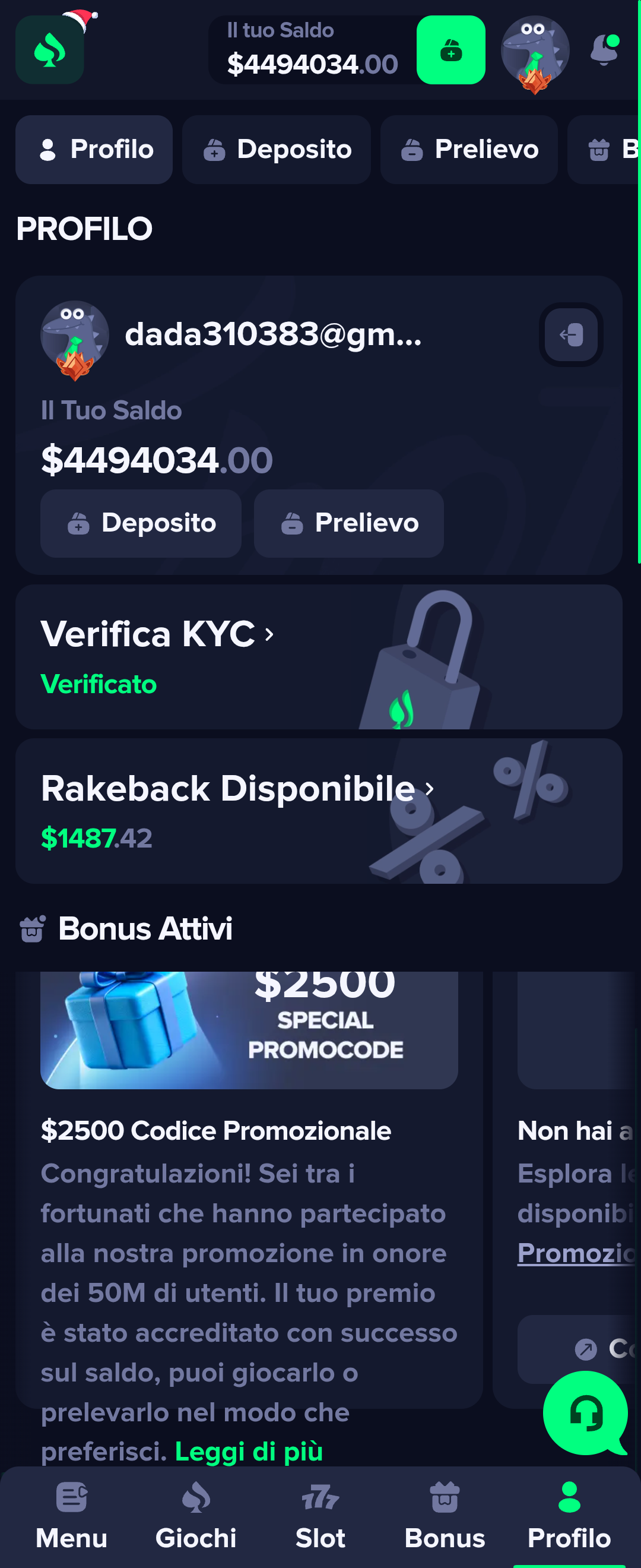Image resolution: width=641 pixels, height=1568 pixels.
Task: Open Rakeback Disponibile details
Action: (319, 811)
